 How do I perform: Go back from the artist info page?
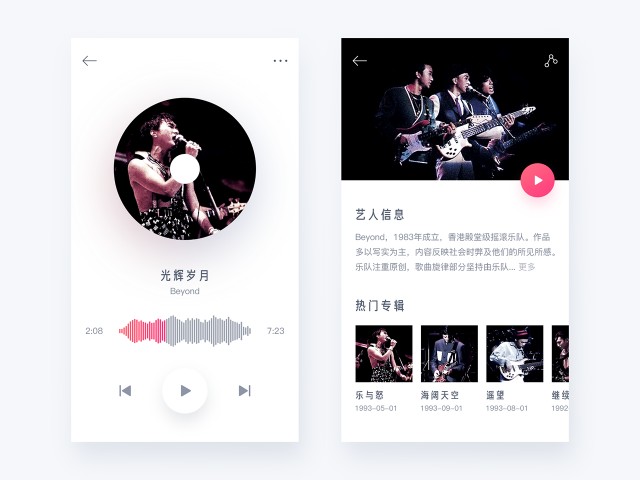pyautogui.click(x=359, y=61)
